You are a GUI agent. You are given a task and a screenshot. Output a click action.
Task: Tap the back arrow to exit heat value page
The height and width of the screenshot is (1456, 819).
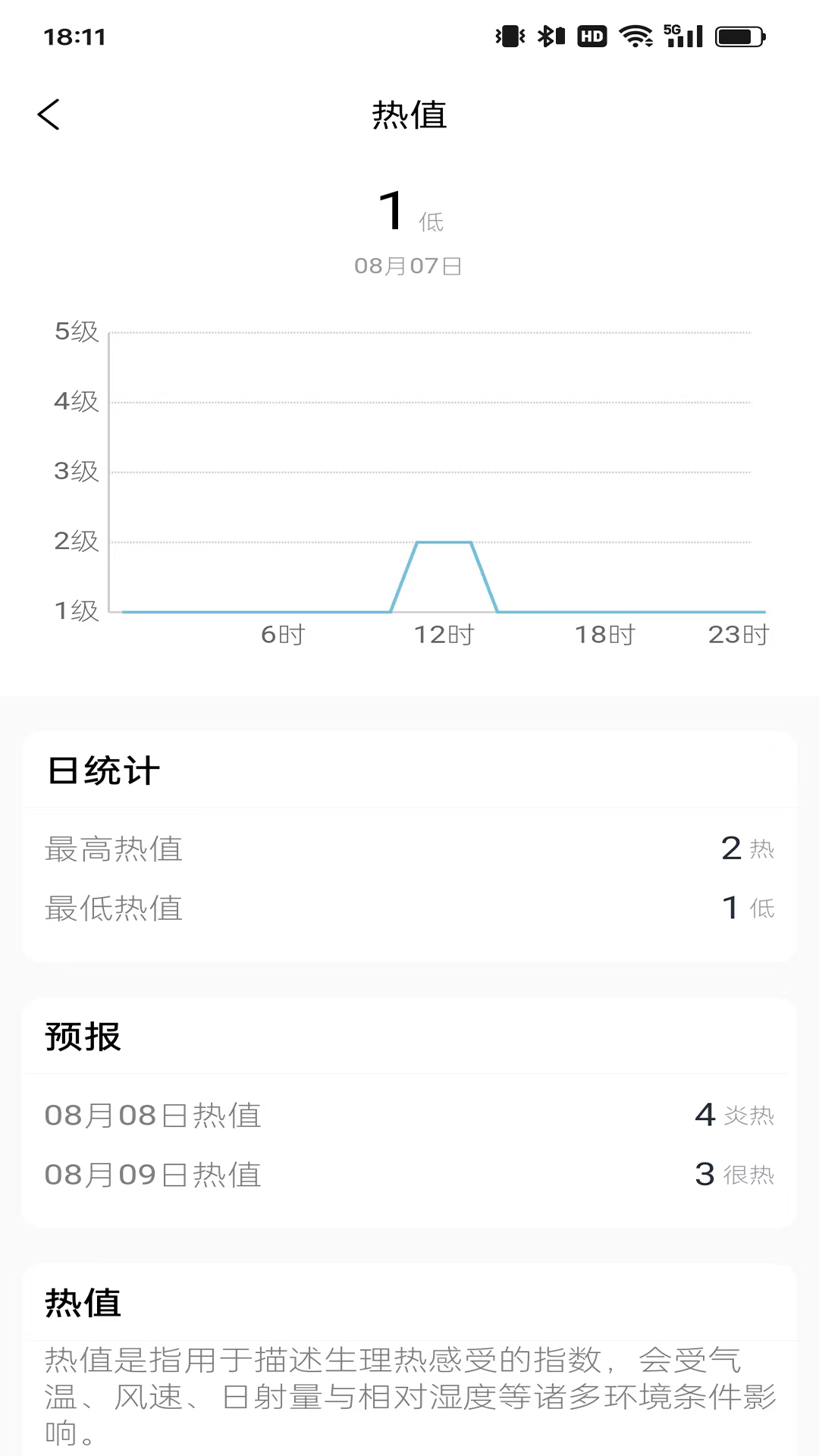tap(50, 114)
